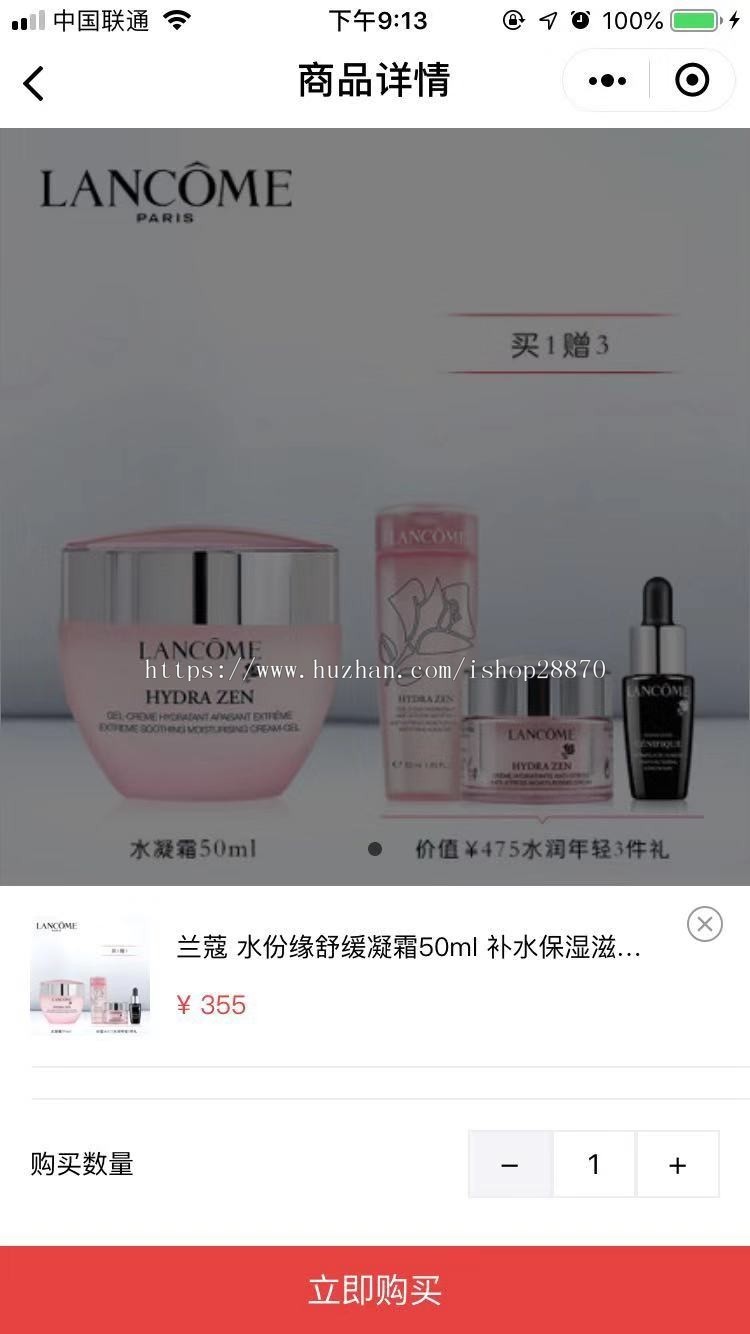The image size is (750, 1334).
Task: Dismiss the product card with the X button
Action: coord(704,924)
